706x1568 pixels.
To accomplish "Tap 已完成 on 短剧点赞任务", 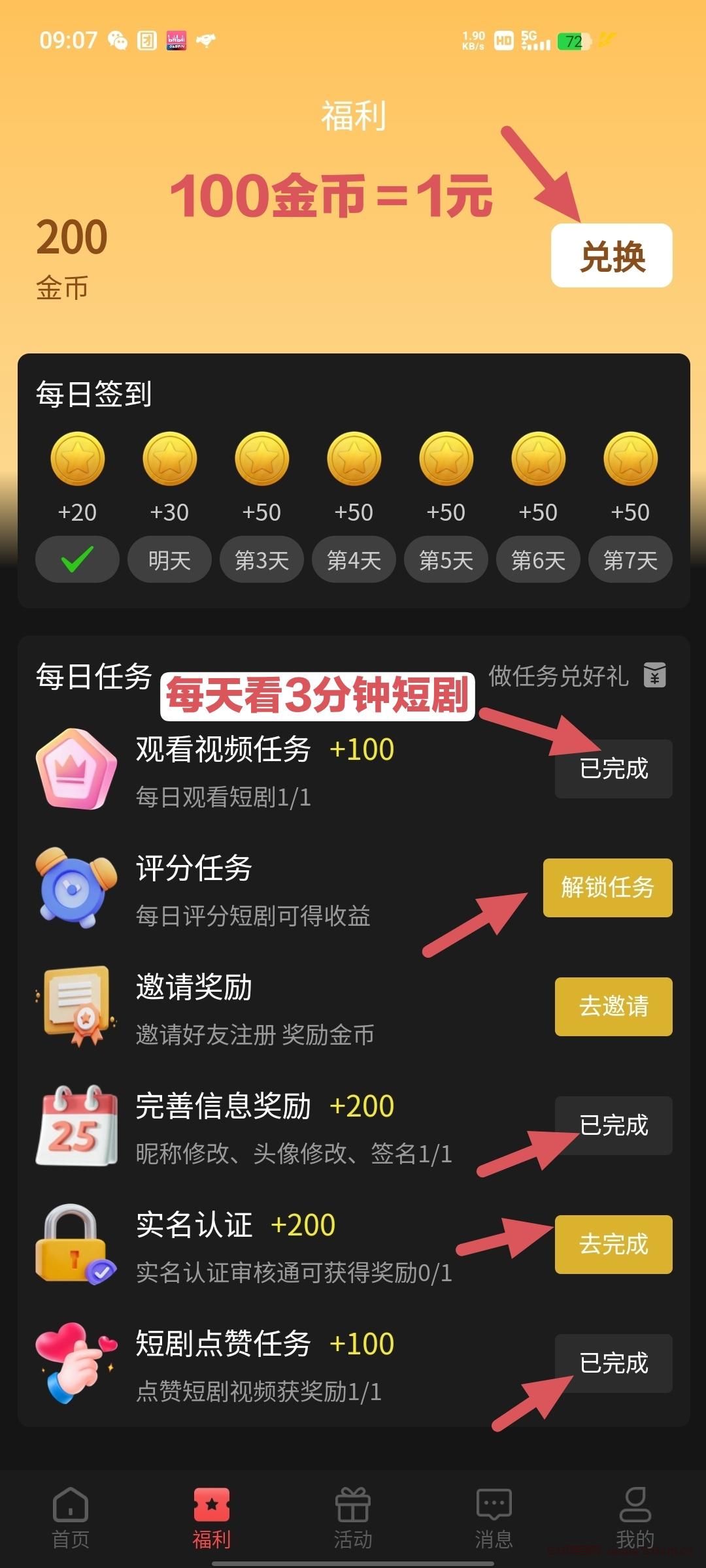I will [613, 1364].
